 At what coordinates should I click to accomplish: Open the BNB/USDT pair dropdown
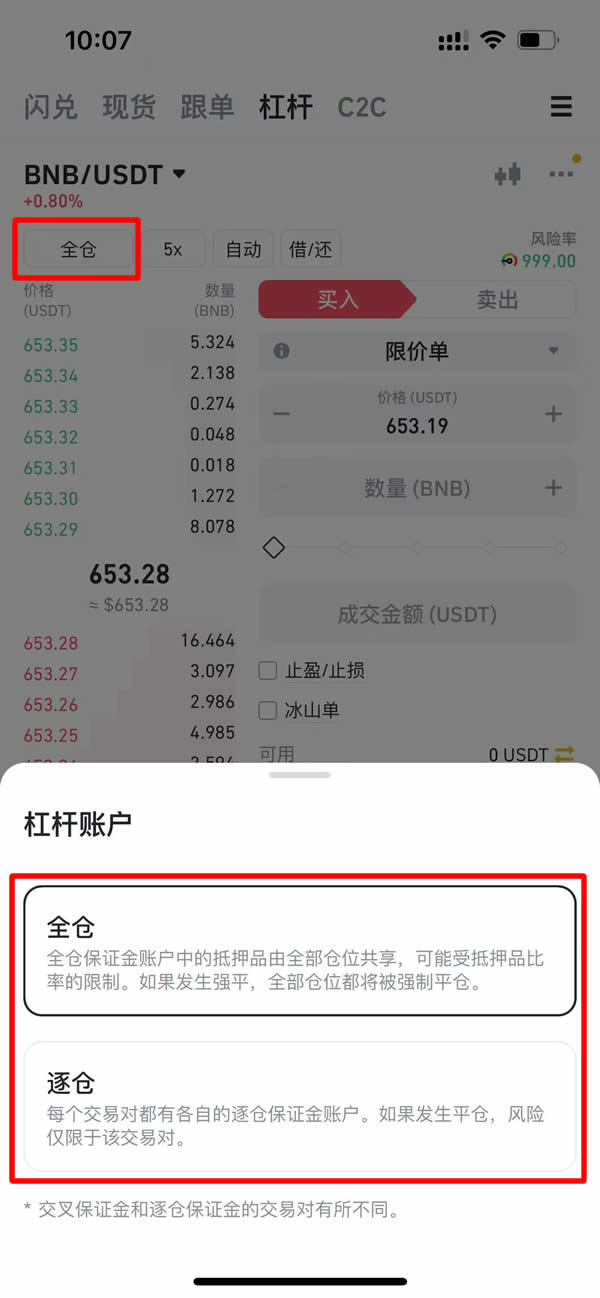coord(105,174)
